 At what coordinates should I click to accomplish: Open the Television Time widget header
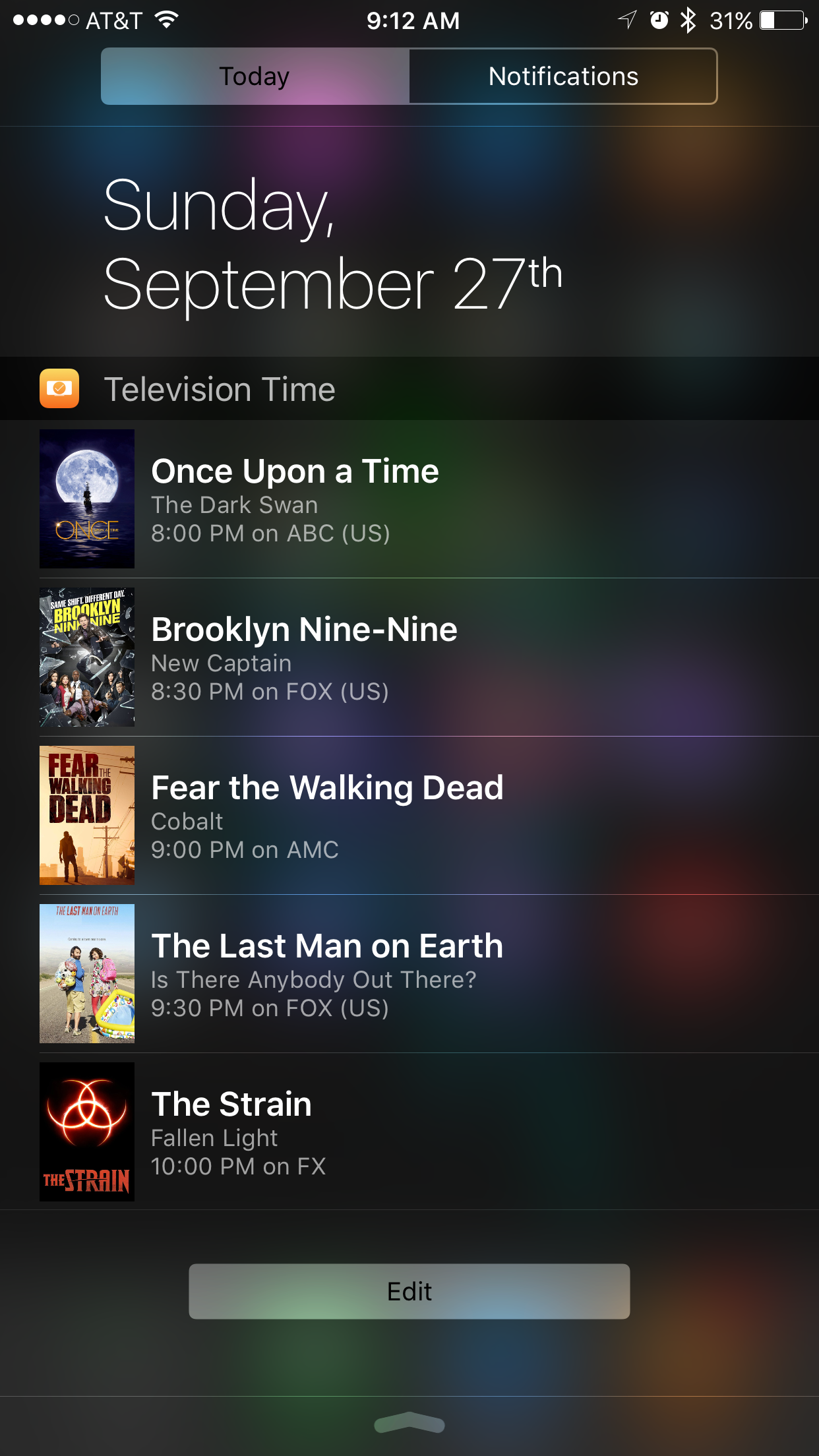click(x=219, y=389)
